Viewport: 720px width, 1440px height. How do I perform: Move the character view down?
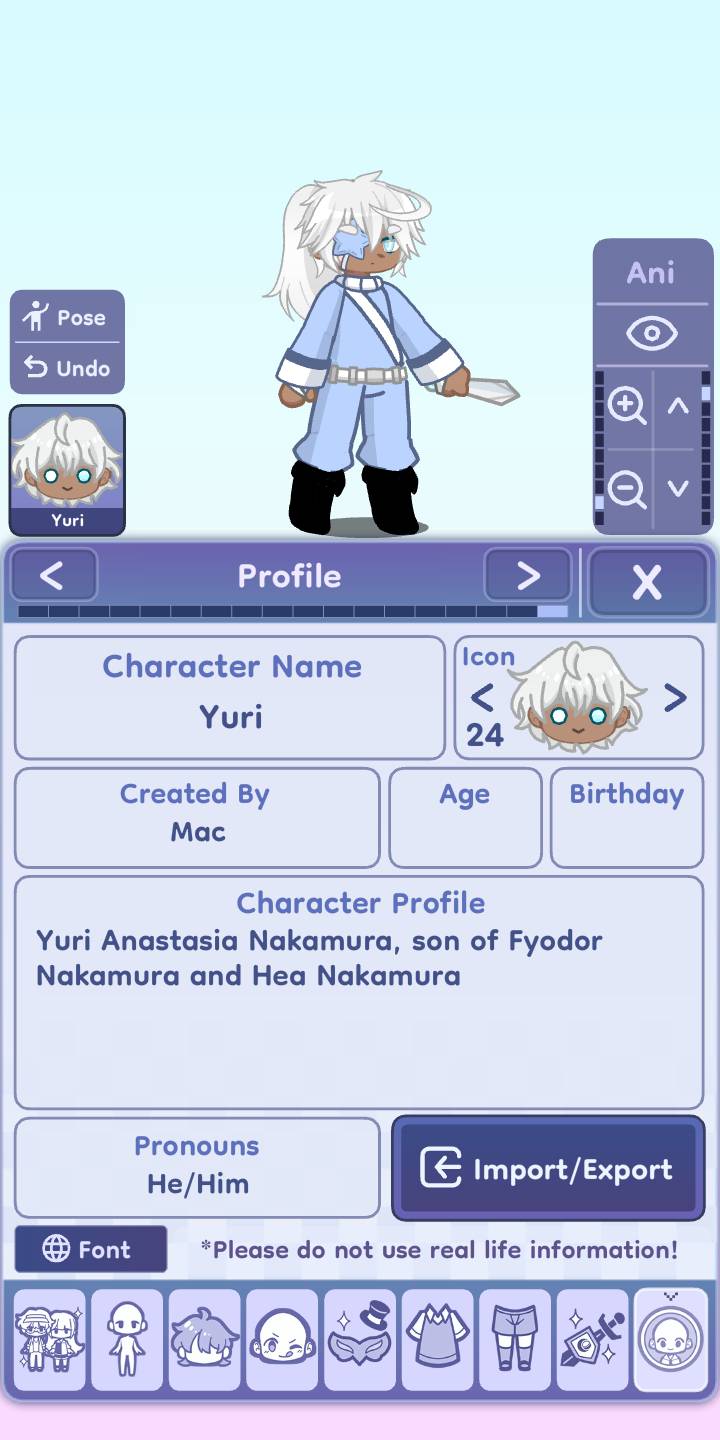pos(679,489)
